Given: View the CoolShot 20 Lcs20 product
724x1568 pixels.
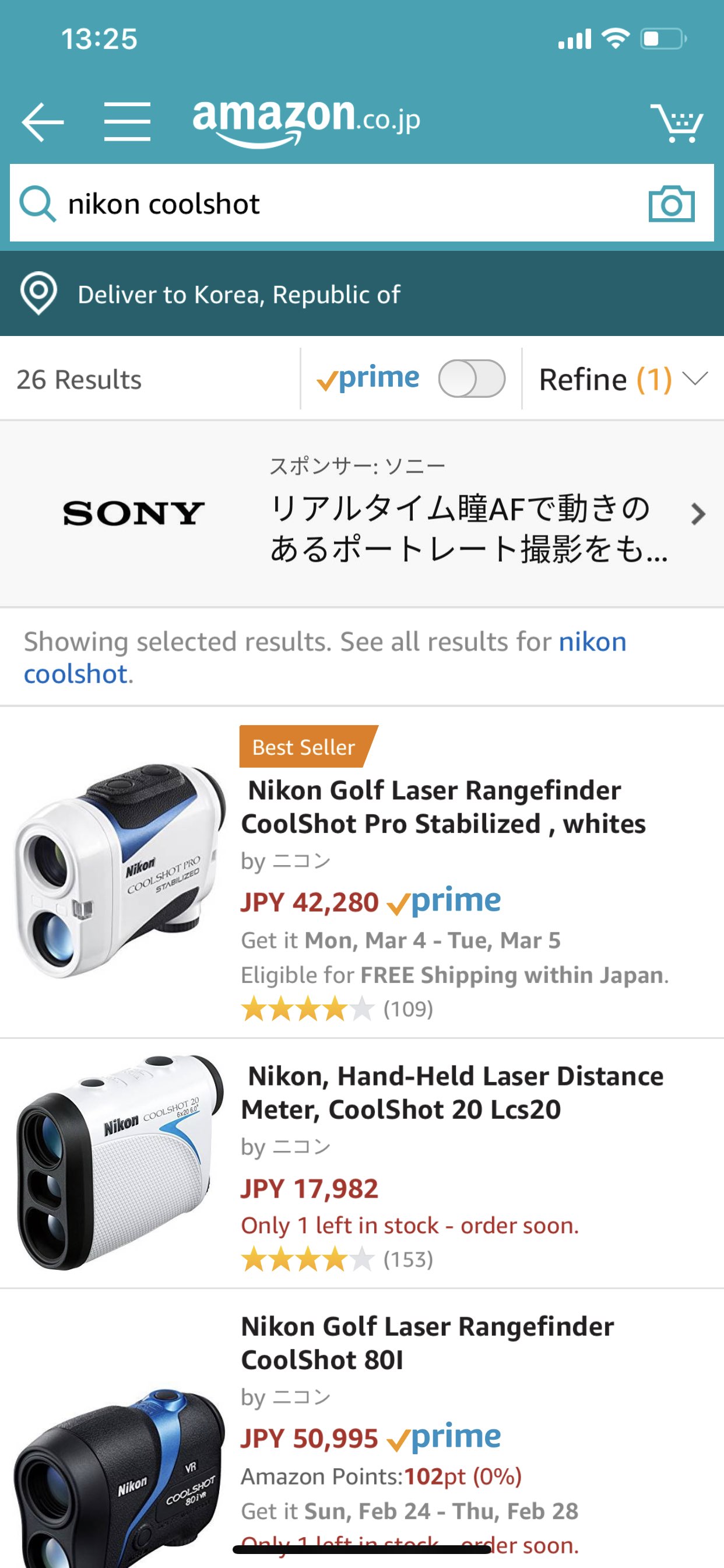Looking at the screenshot, I should click(x=451, y=1093).
